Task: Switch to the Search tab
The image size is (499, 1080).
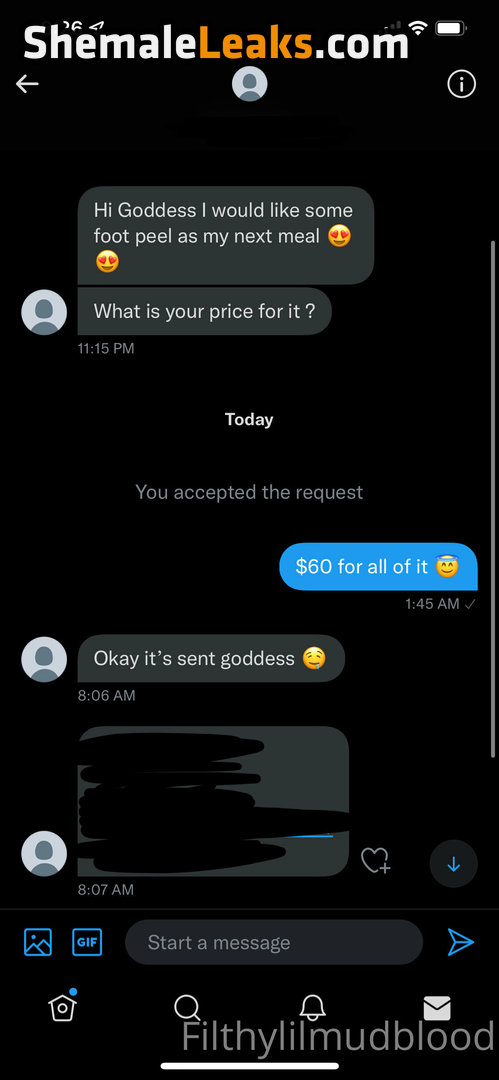Action: click(187, 1008)
